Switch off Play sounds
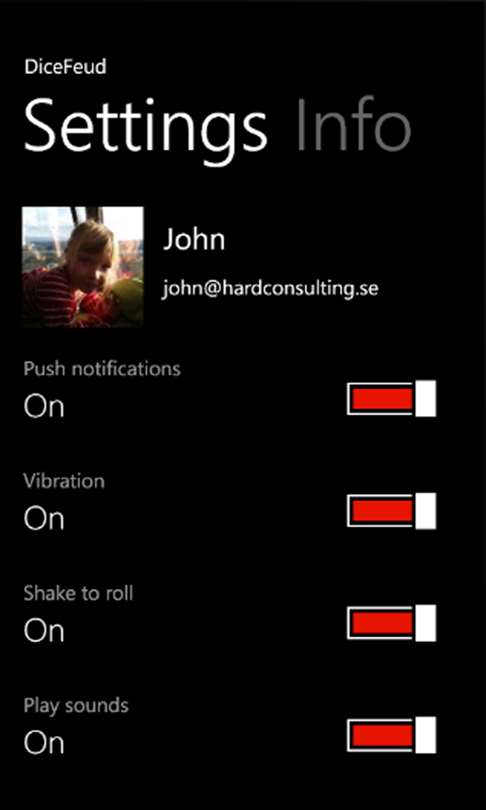486x810 pixels. tap(391, 735)
